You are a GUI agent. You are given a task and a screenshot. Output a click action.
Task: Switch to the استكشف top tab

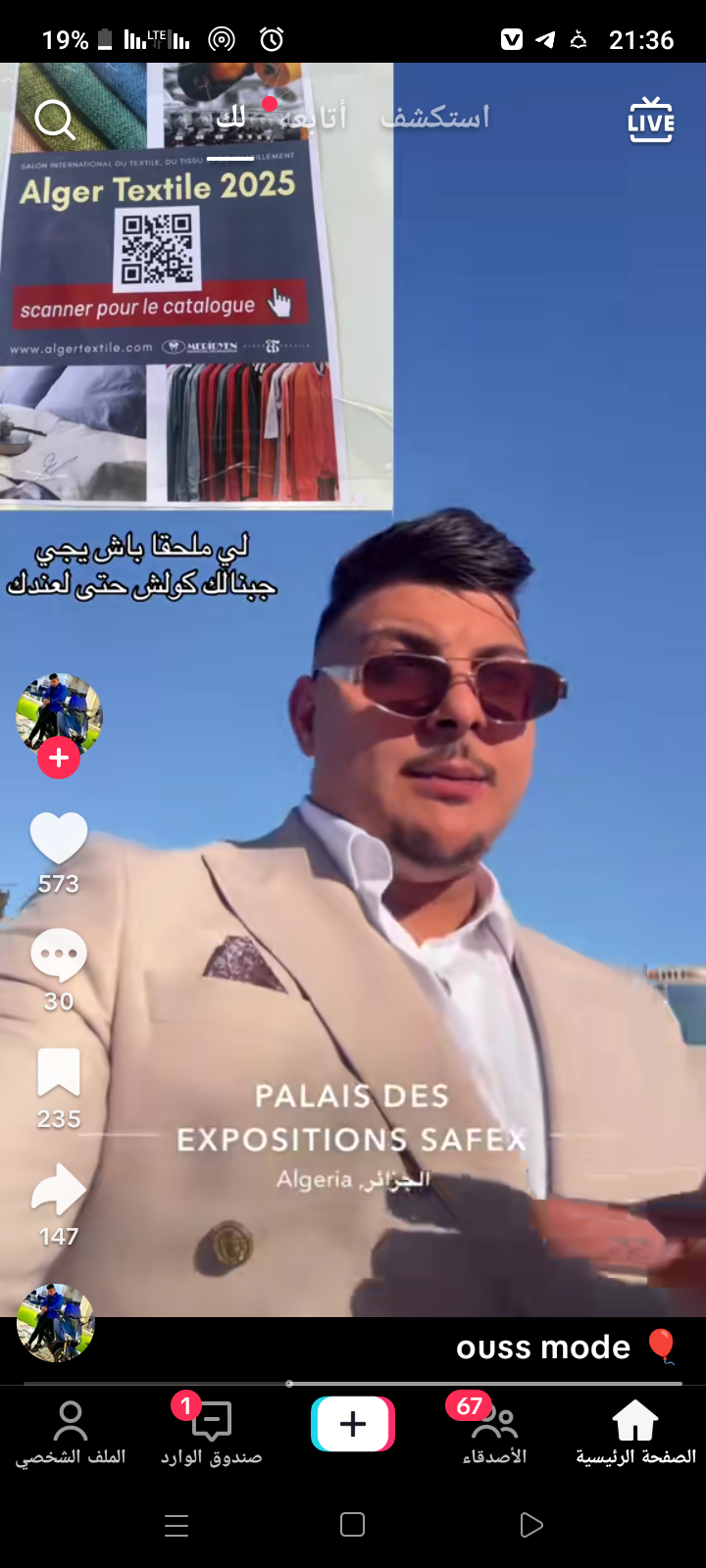[434, 118]
